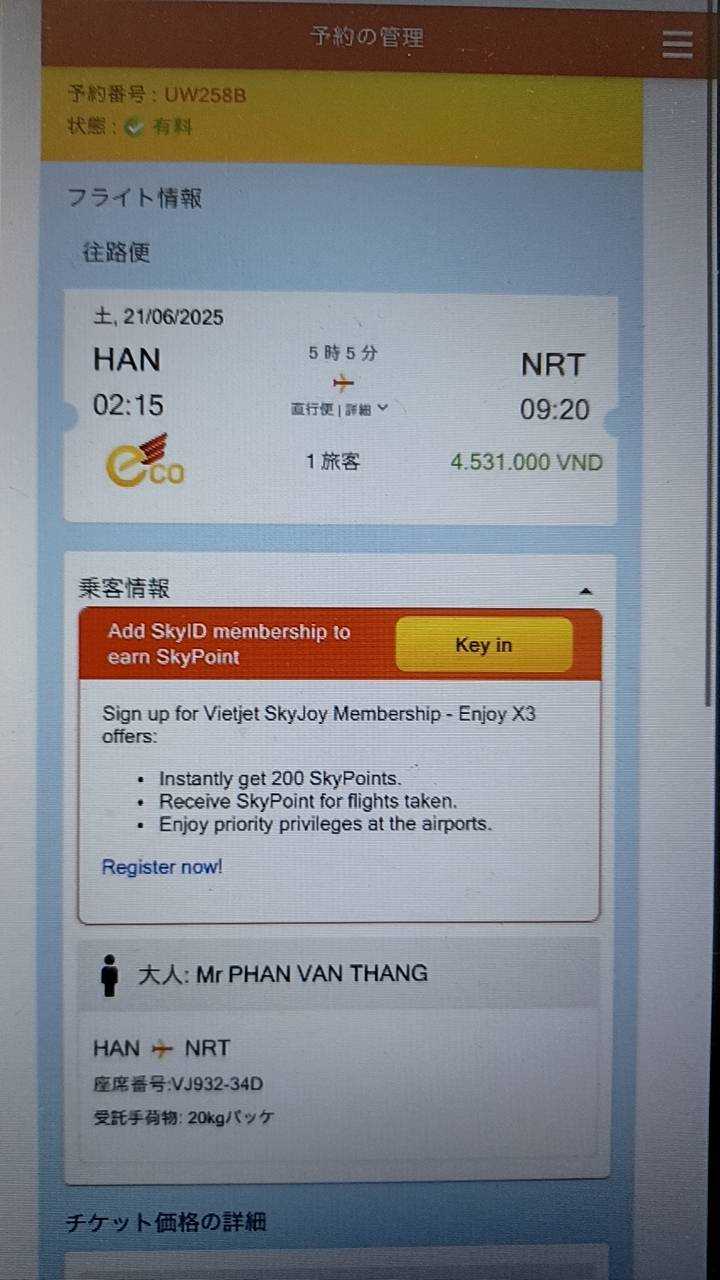Tap Key in to add SkyID

tap(484, 645)
